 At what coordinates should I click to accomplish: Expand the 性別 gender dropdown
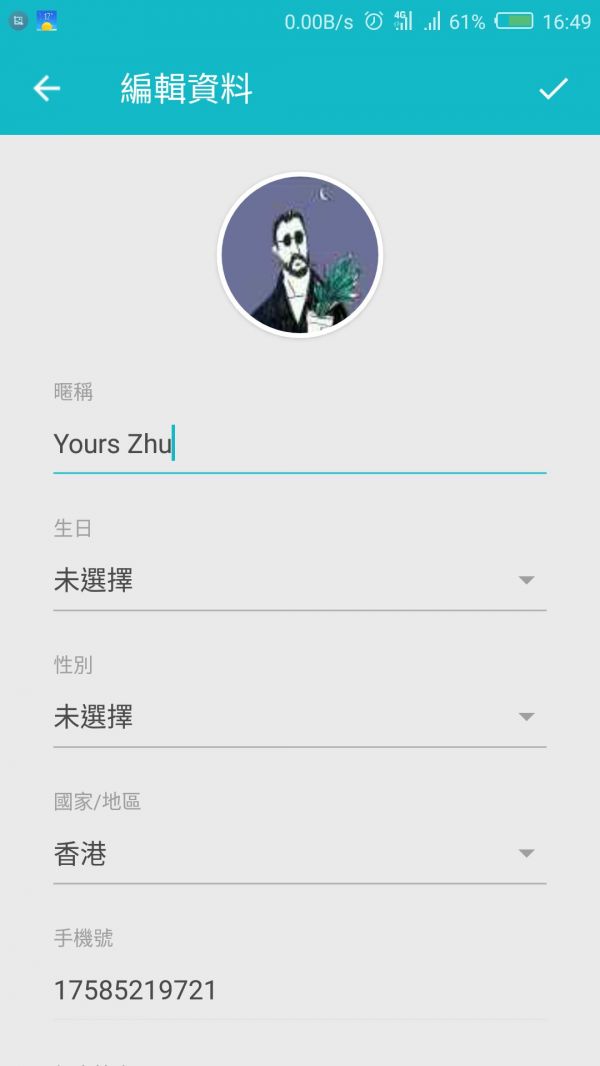pyautogui.click(x=299, y=717)
